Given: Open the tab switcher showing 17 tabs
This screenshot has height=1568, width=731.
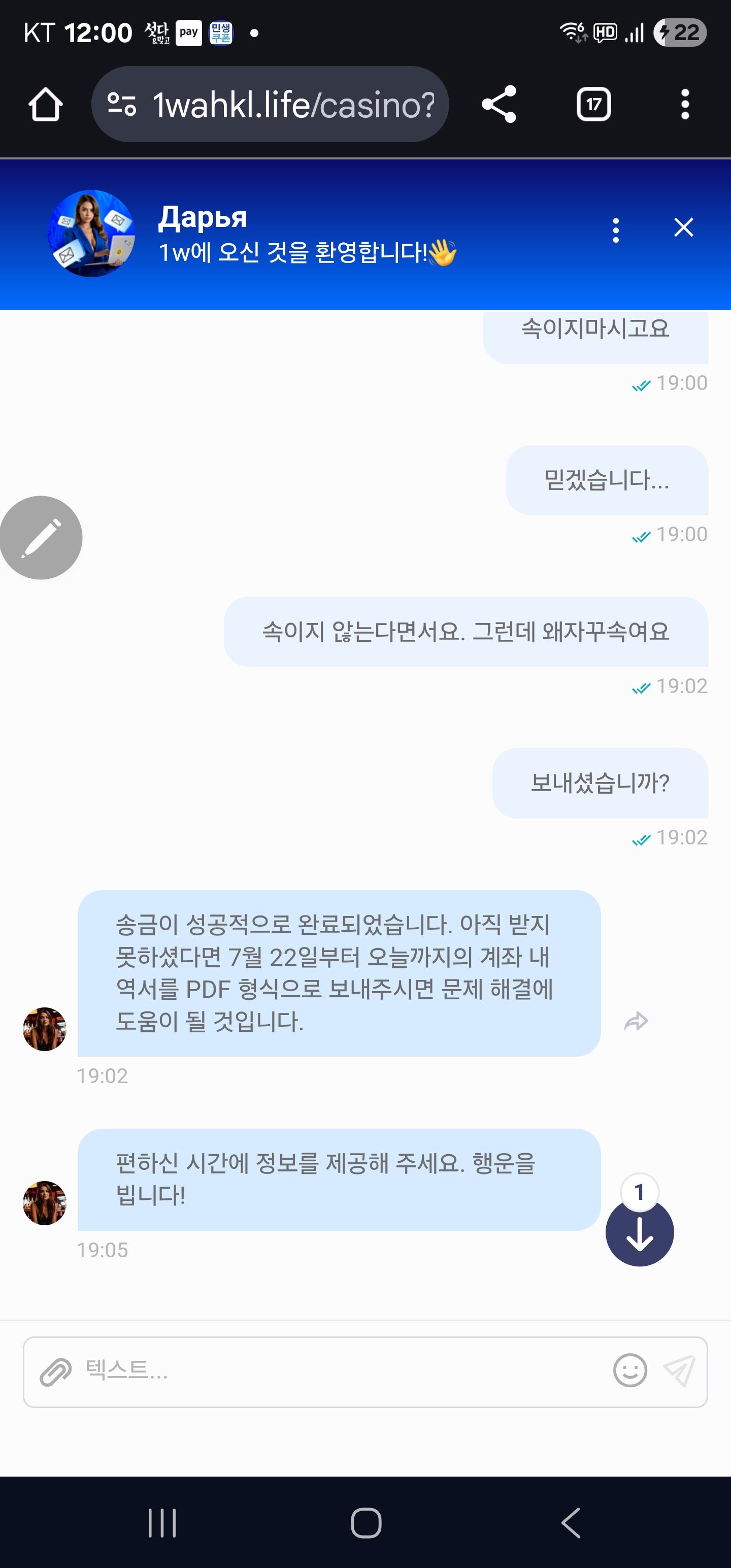Looking at the screenshot, I should (x=593, y=104).
